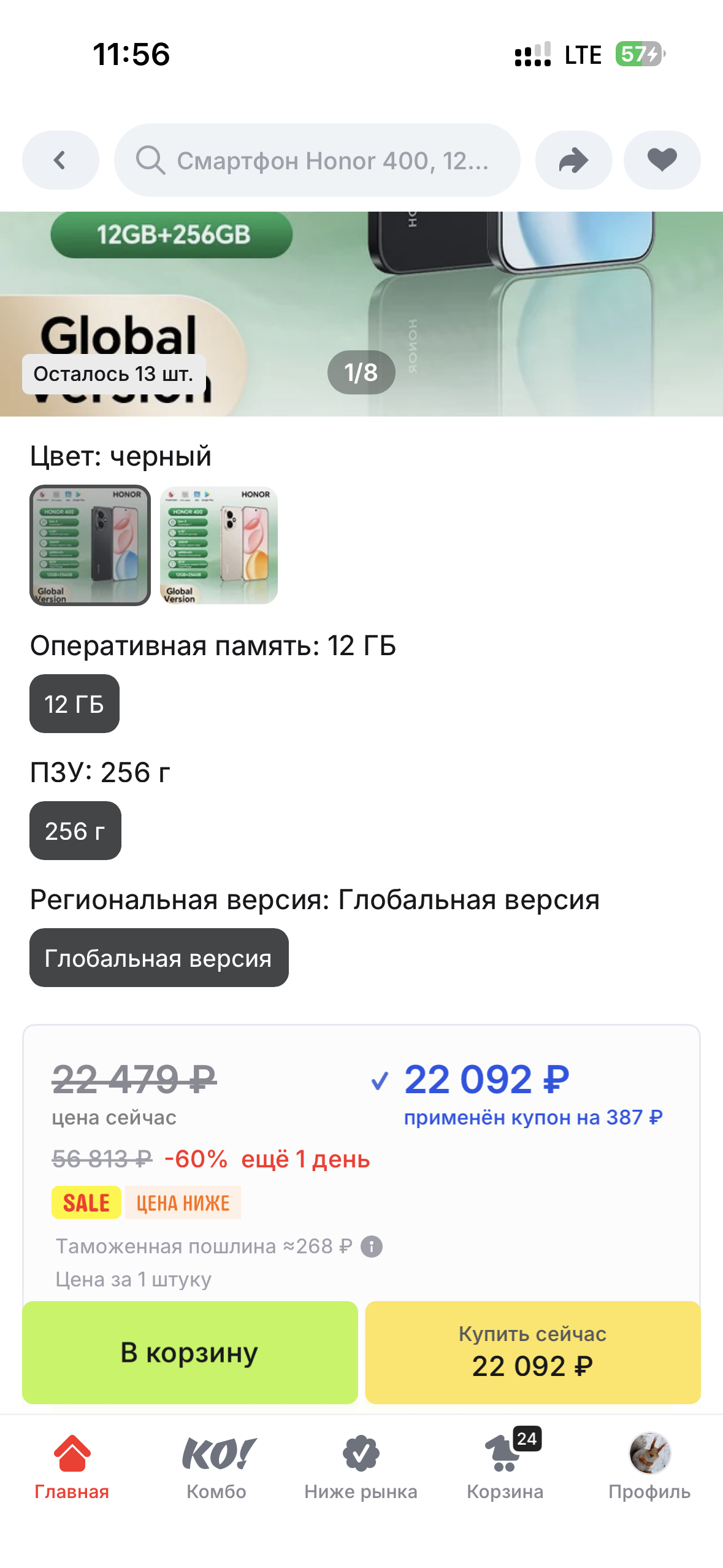Tap the Смартфон Honor 400 search field

[319, 159]
